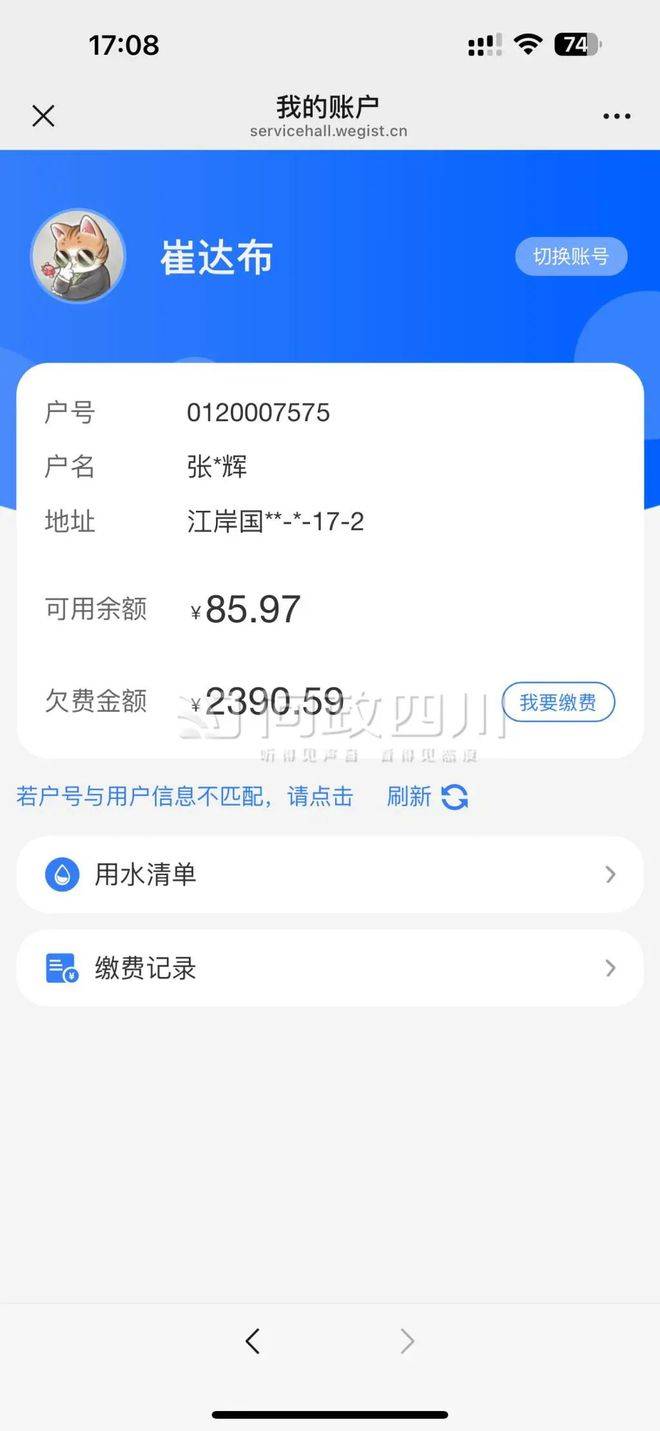660x1431 pixels.
Task: Tap the 切换账号 switch account button
Action: coord(571,257)
